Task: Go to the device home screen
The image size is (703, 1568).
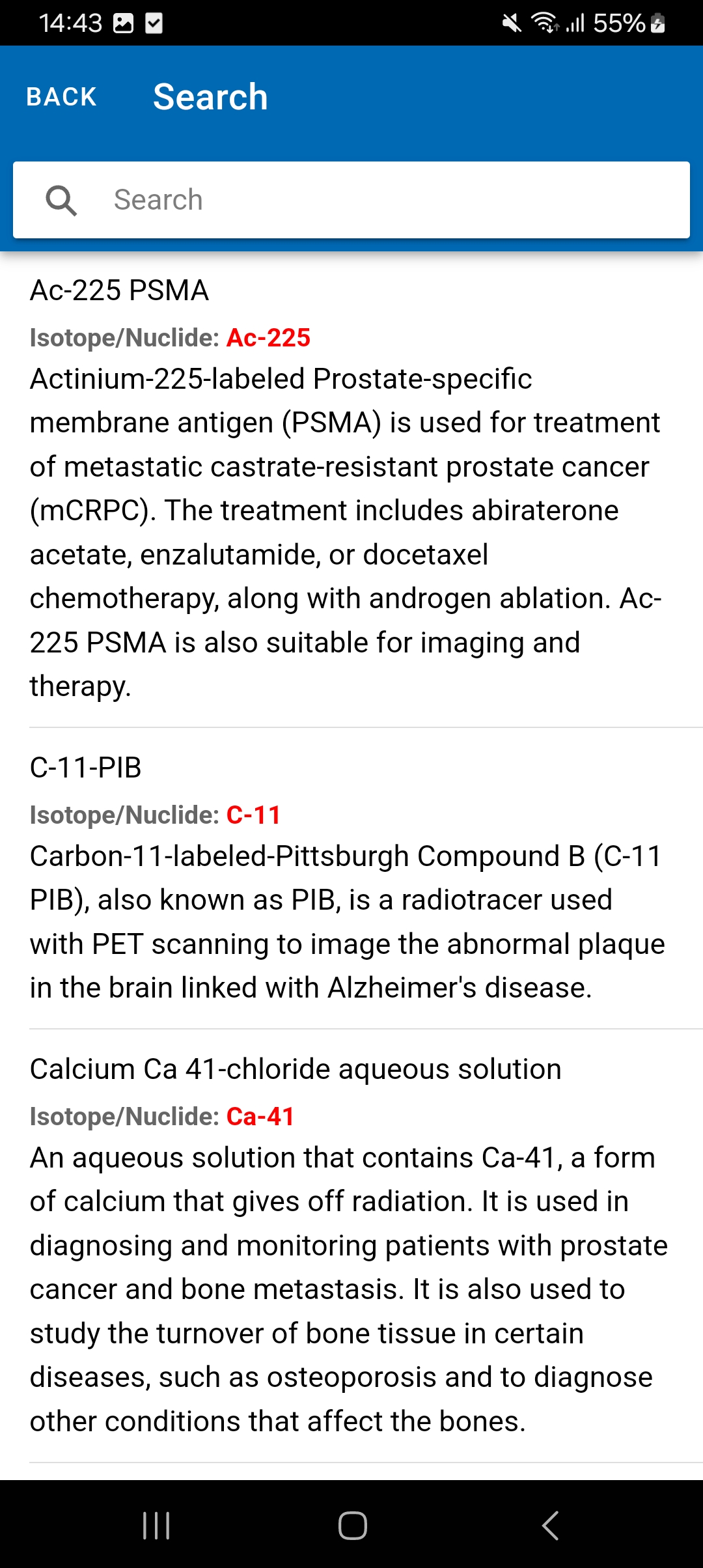Action: tap(352, 1526)
